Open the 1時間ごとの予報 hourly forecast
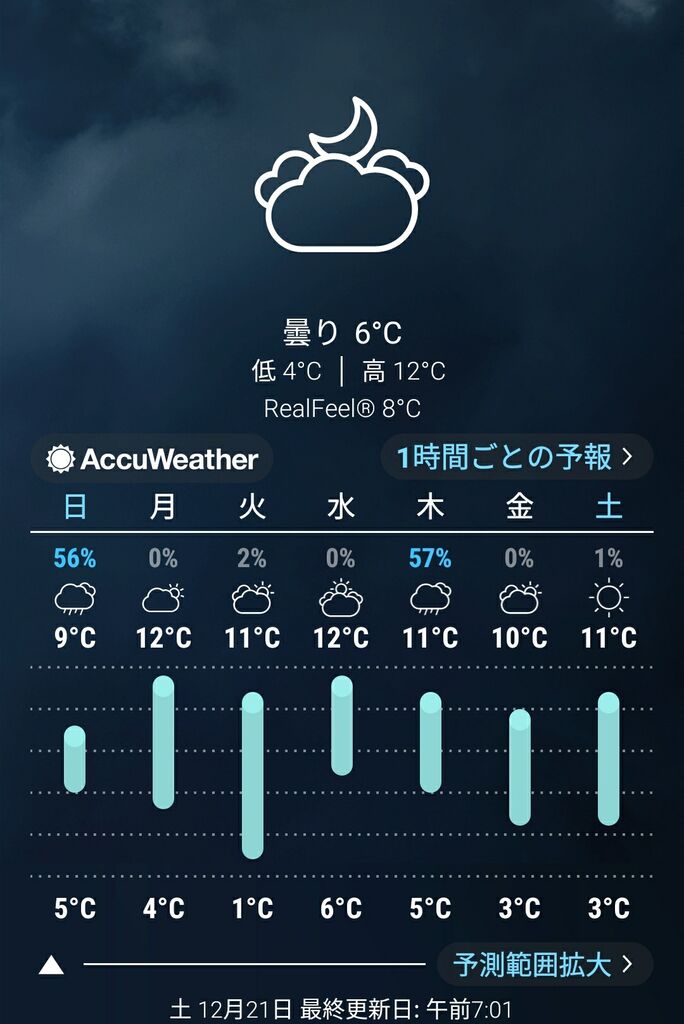Viewport: 684px width, 1024px height. 516,458
